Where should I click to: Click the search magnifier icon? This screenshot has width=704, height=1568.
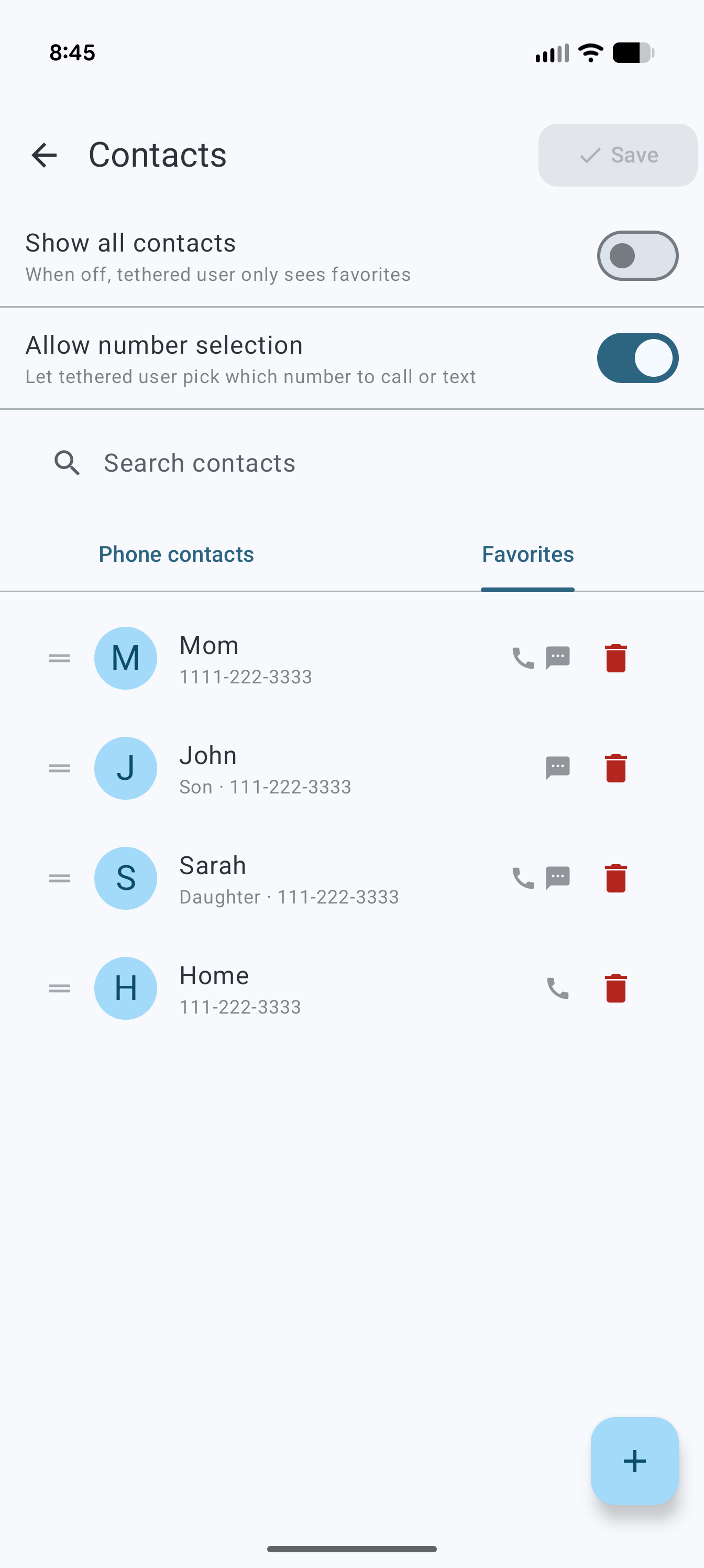[68, 463]
